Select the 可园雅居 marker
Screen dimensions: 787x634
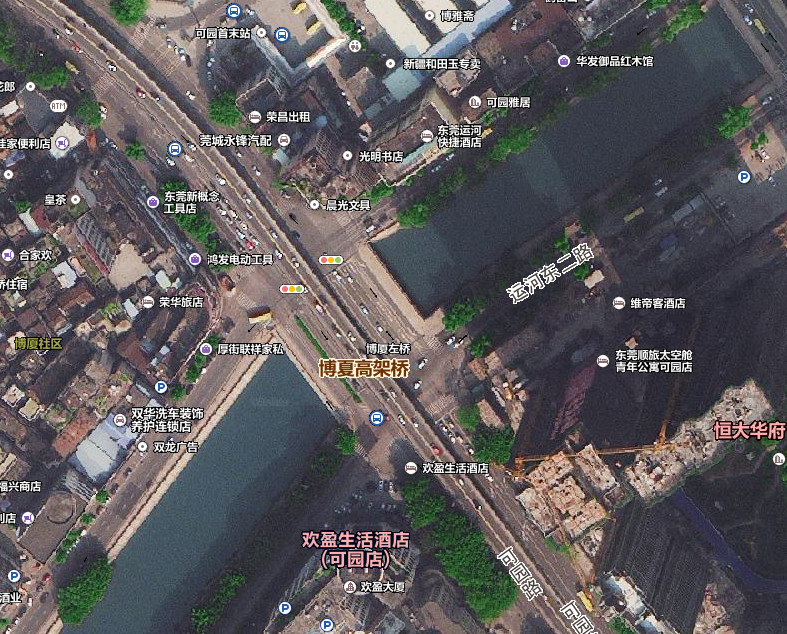pos(474,101)
